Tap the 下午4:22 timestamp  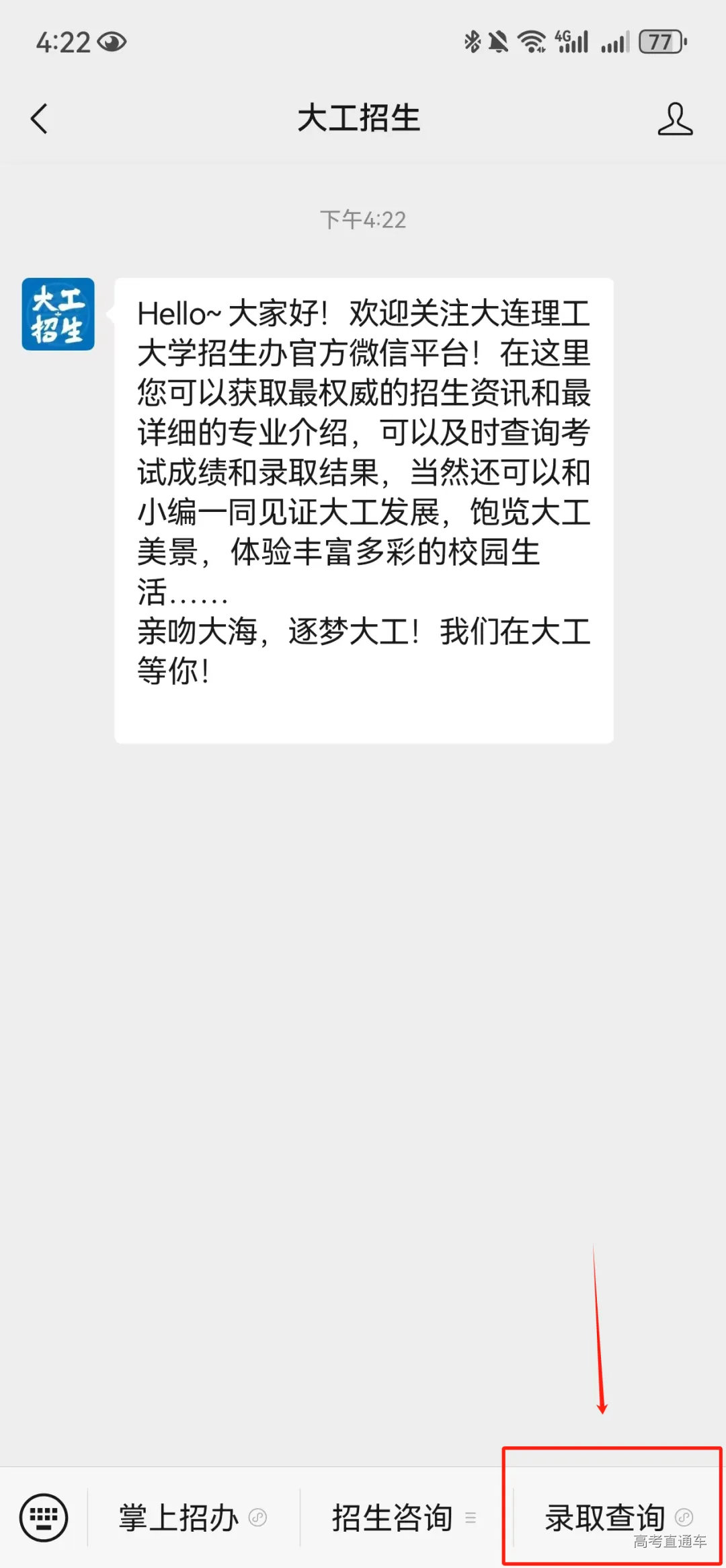click(363, 218)
